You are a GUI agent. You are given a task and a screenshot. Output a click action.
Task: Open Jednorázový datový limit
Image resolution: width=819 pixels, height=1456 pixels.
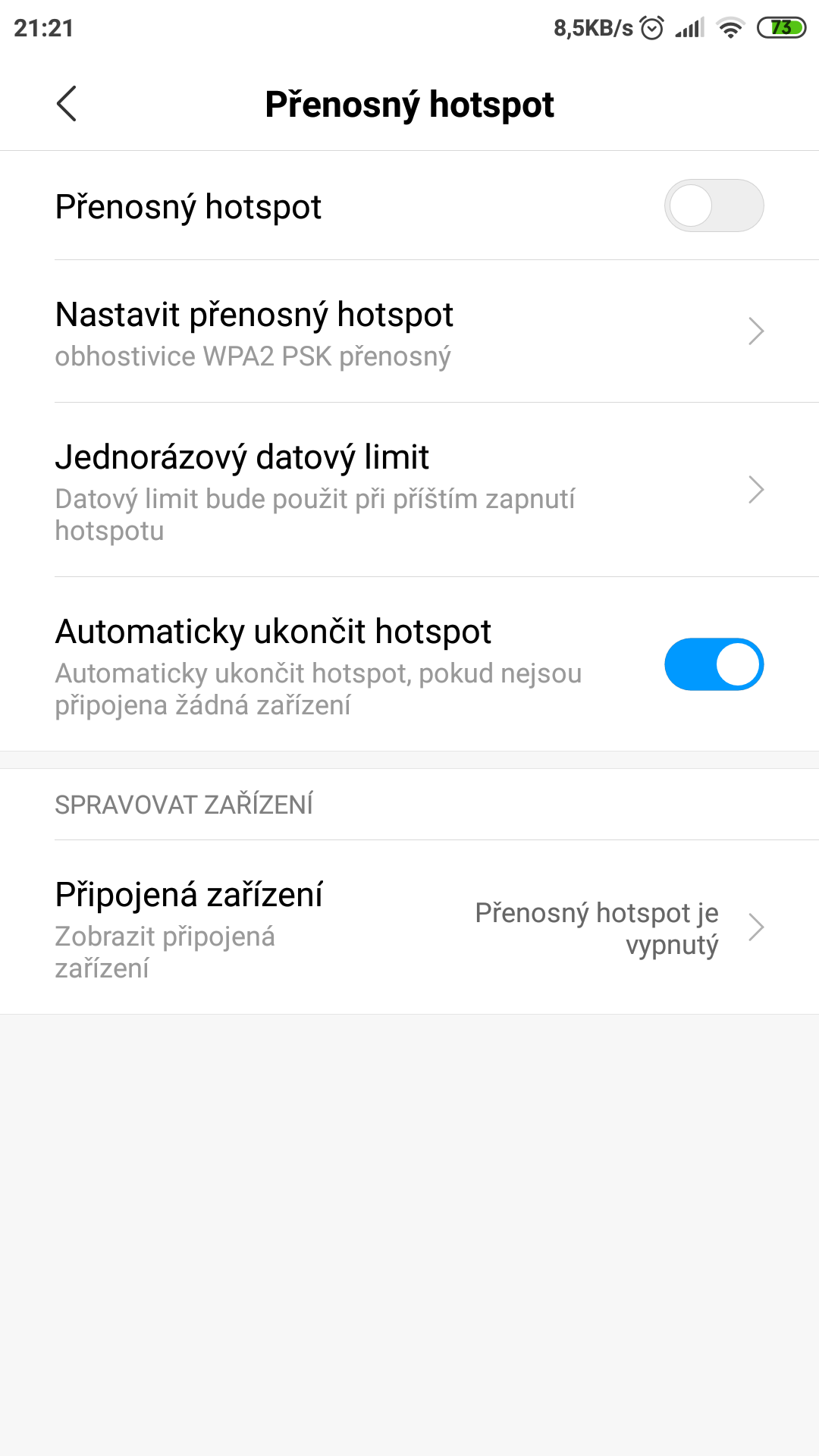(409, 490)
